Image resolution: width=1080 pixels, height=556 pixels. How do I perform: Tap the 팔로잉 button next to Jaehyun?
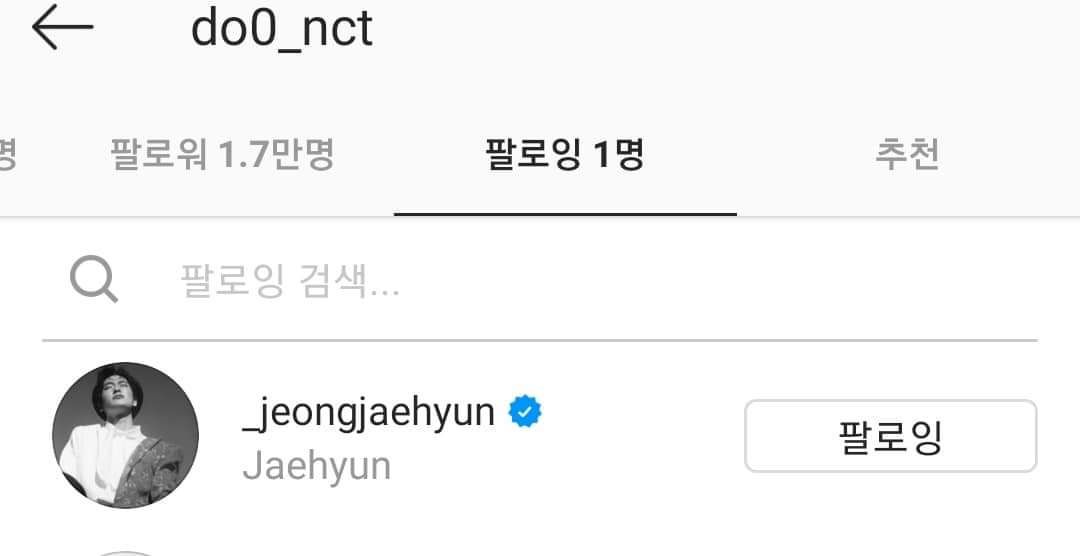[890, 437]
